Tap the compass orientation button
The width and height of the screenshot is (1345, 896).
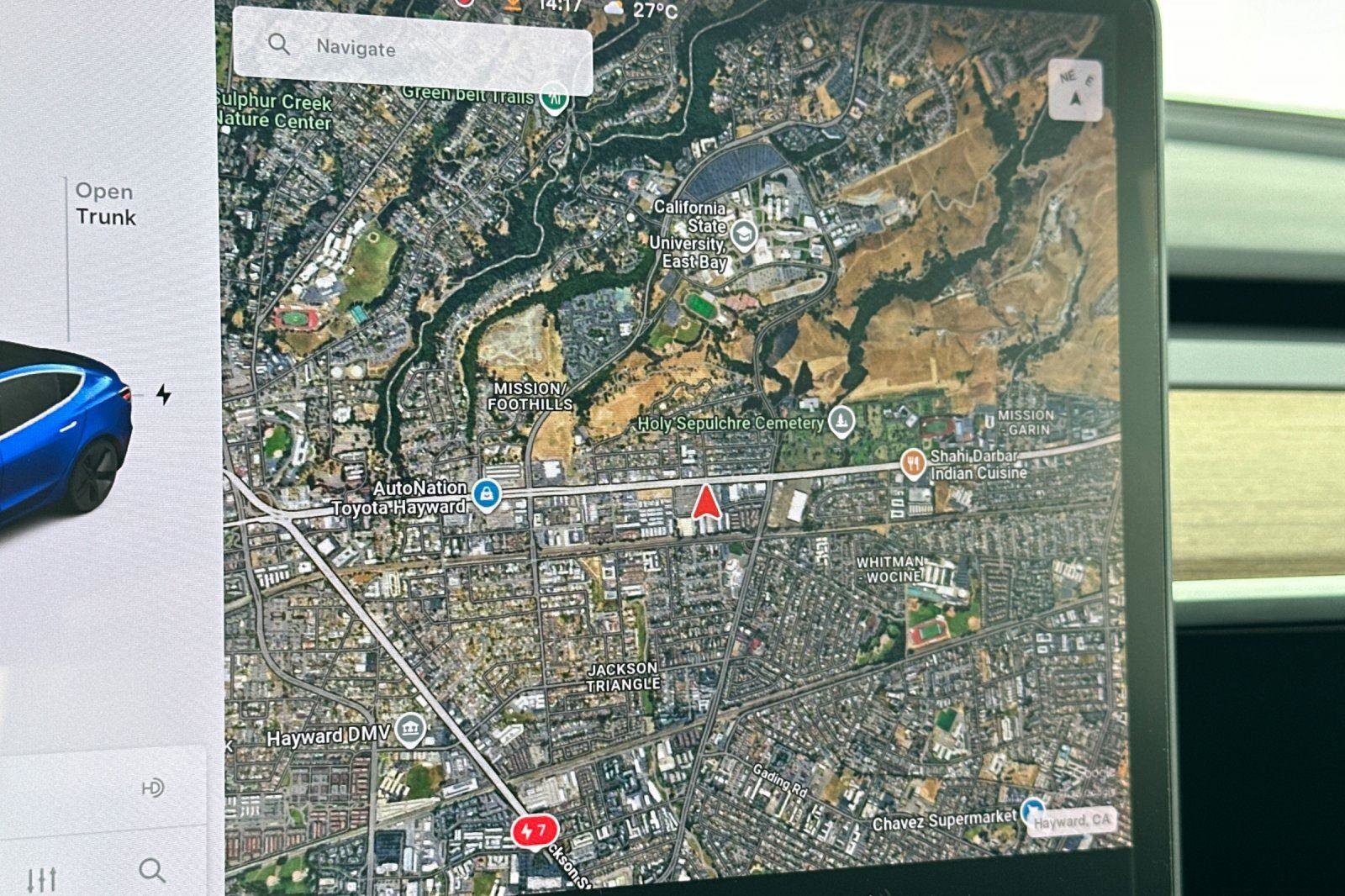pyautogui.click(x=1074, y=90)
